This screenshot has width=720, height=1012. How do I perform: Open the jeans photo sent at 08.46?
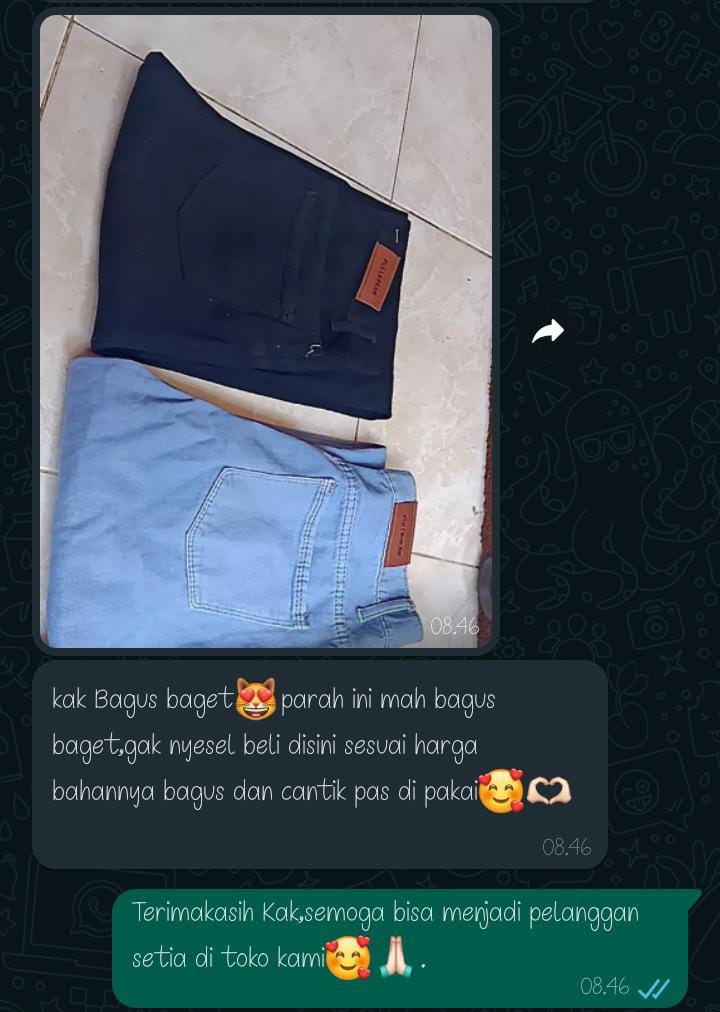pyautogui.click(x=265, y=330)
